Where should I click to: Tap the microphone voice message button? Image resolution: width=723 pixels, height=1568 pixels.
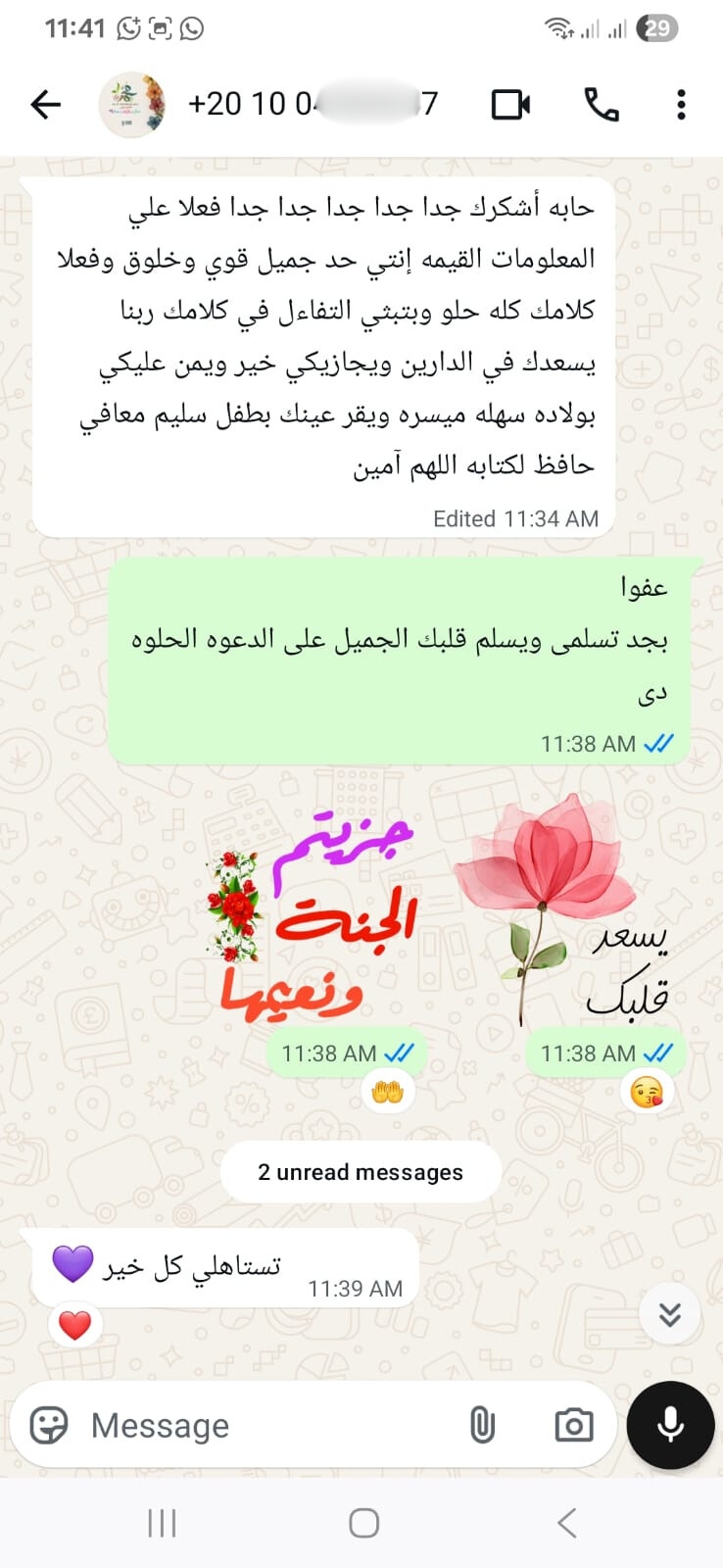[670, 1425]
